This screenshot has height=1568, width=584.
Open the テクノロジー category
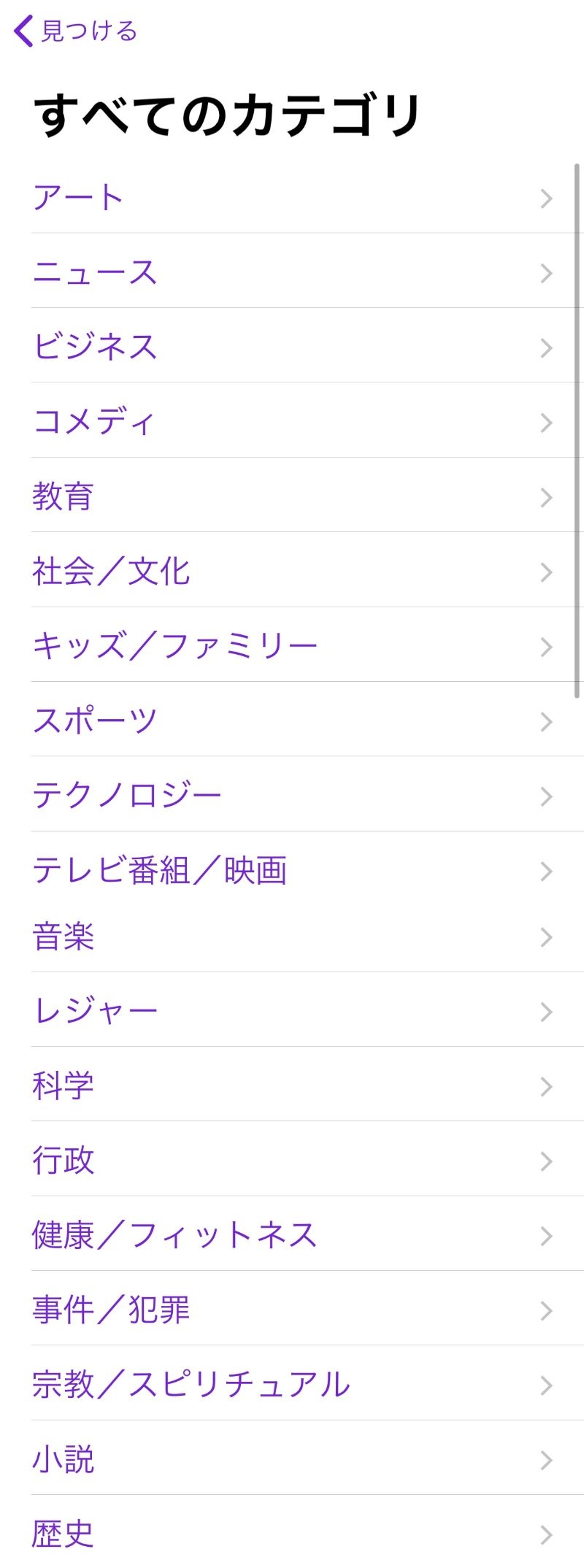(x=127, y=795)
